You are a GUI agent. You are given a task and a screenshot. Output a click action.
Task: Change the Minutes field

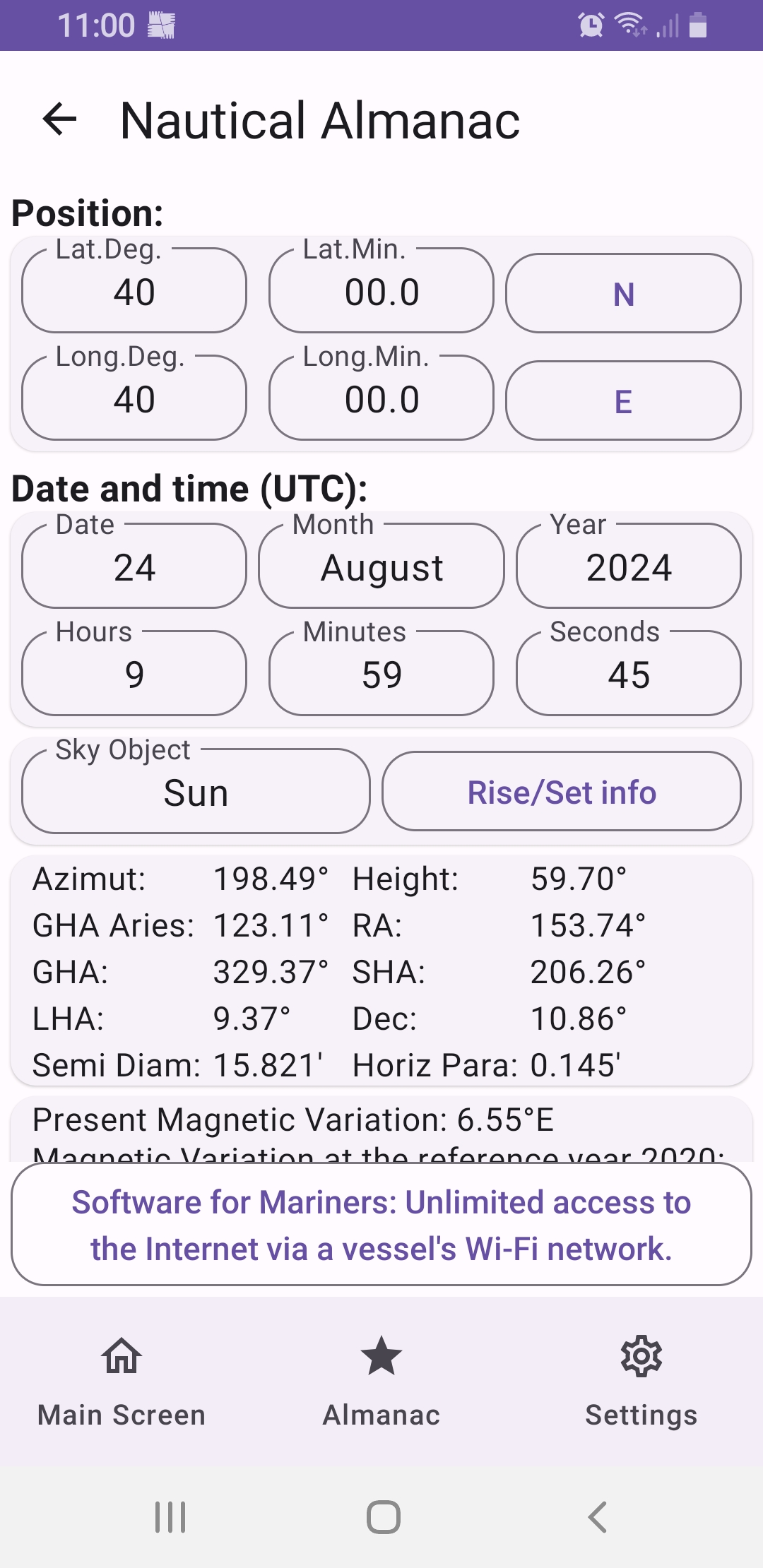pos(381,675)
